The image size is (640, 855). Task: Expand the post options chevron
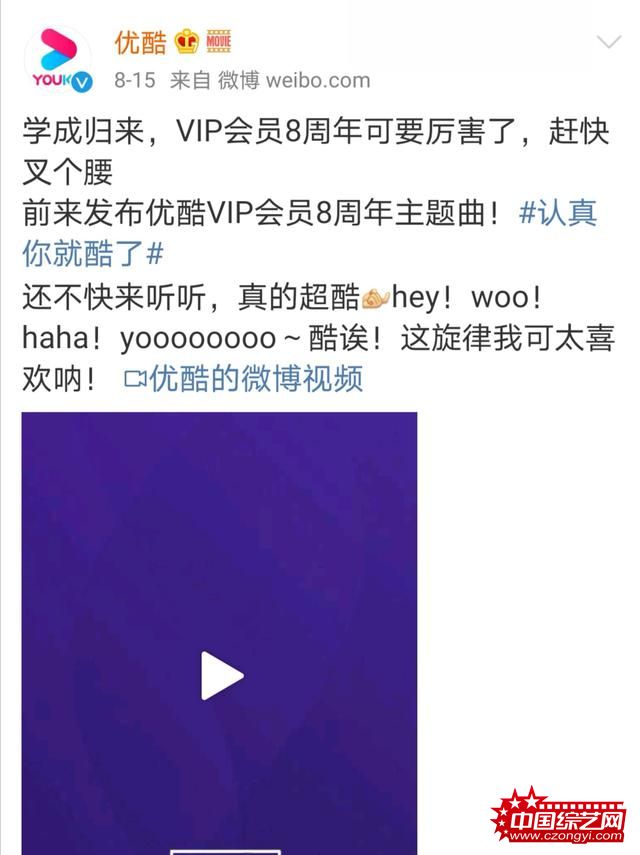[x=608, y=43]
